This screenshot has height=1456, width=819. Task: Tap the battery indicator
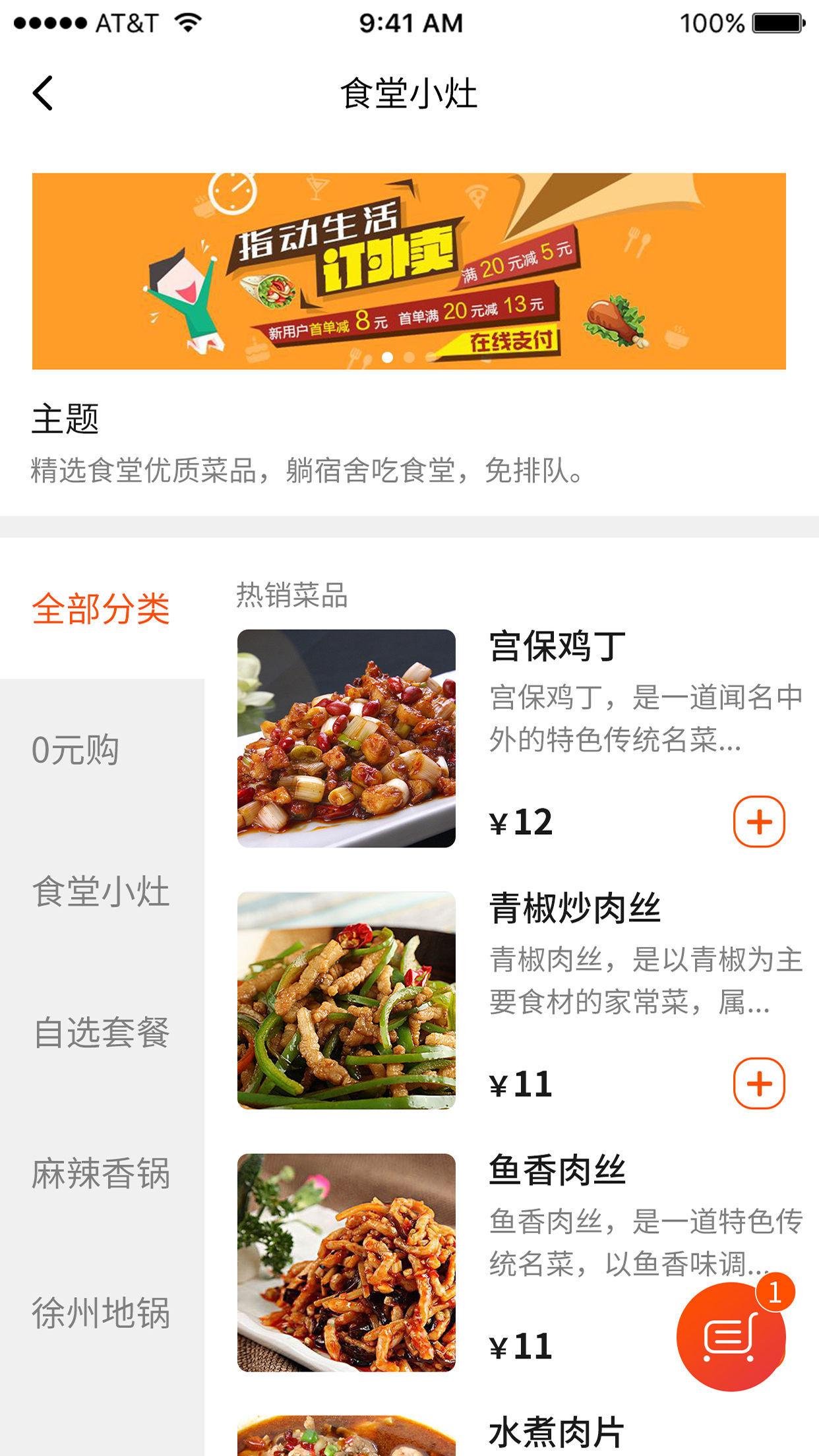click(x=776, y=22)
